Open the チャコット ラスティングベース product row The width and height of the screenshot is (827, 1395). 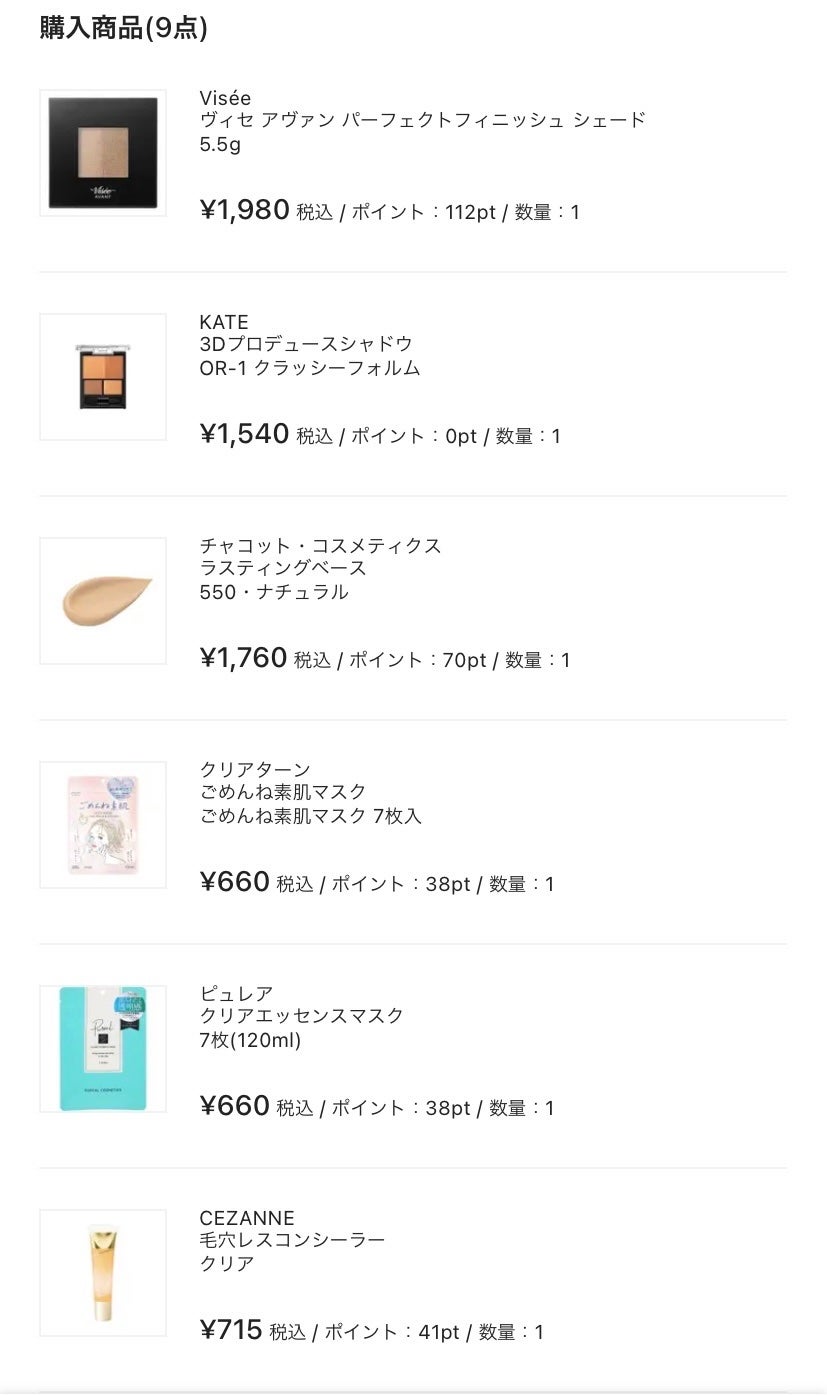pos(320,568)
